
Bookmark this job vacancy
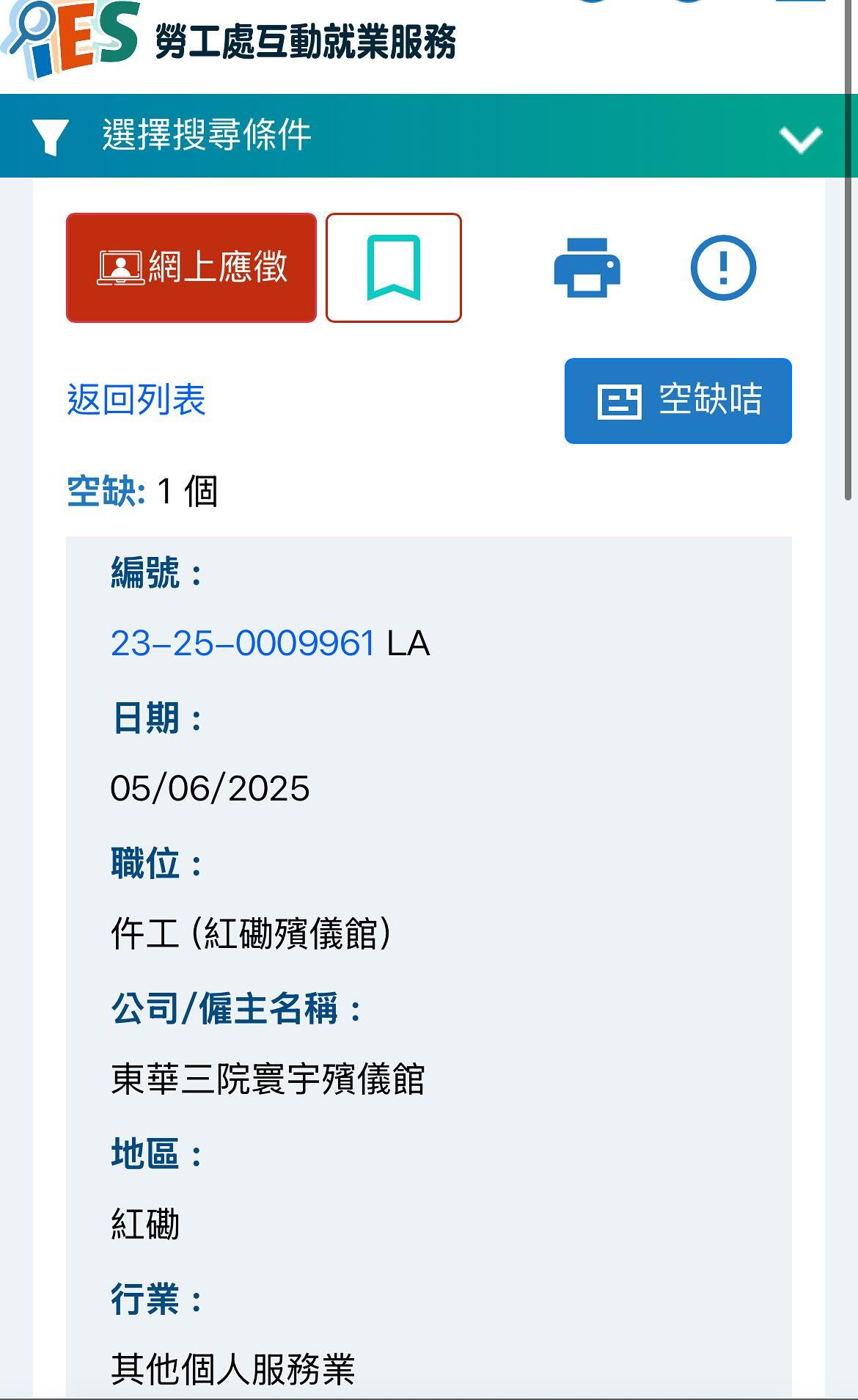click(394, 268)
